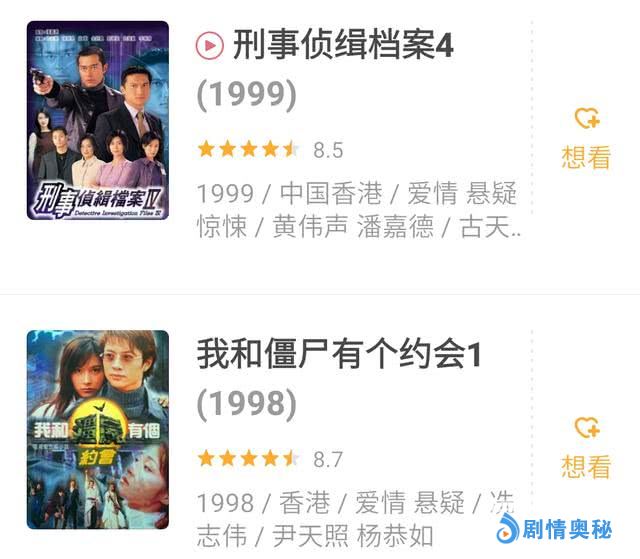The image size is (640, 559).
Task: Open the 刑事侦缉档案4 (1999) entry
Action: [x=341, y=46]
